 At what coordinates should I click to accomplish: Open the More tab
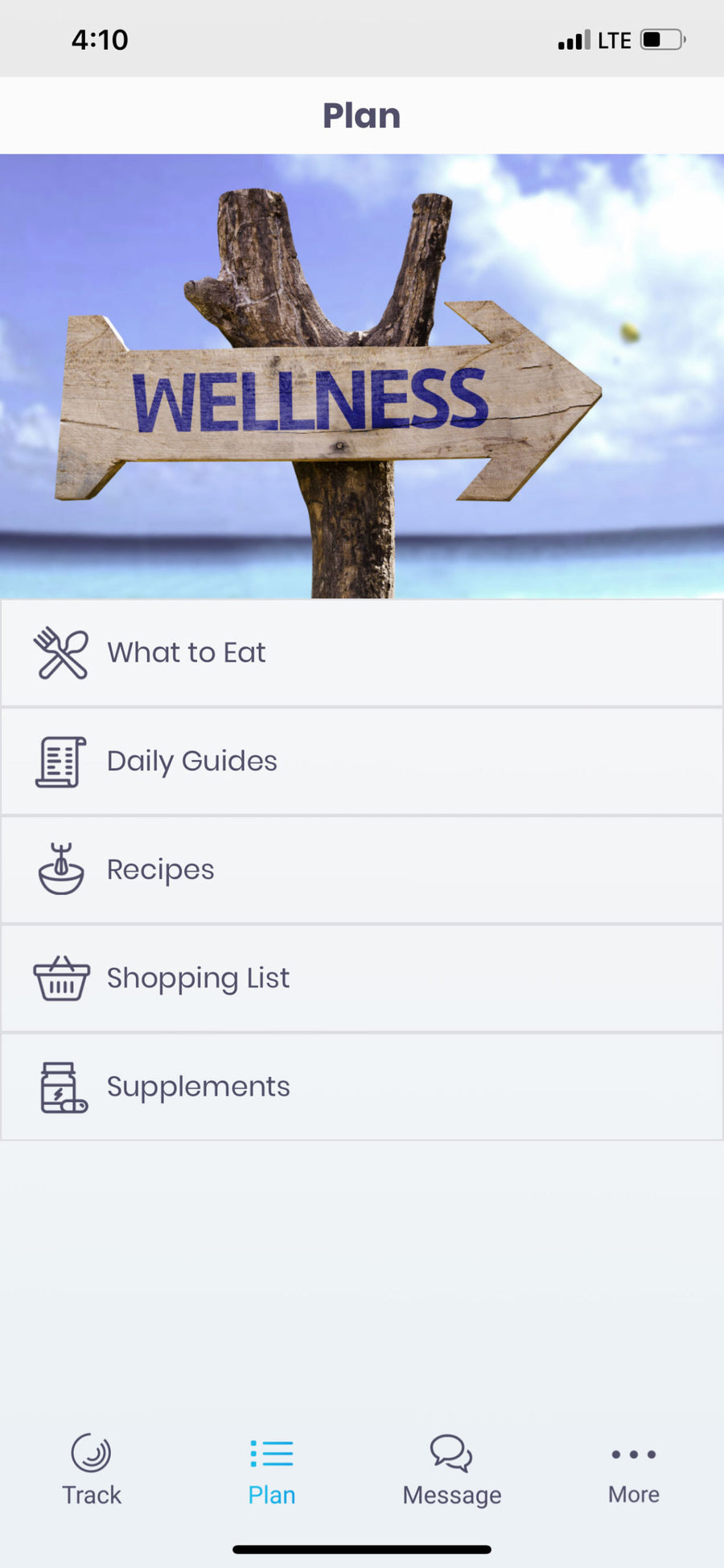click(x=634, y=1470)
